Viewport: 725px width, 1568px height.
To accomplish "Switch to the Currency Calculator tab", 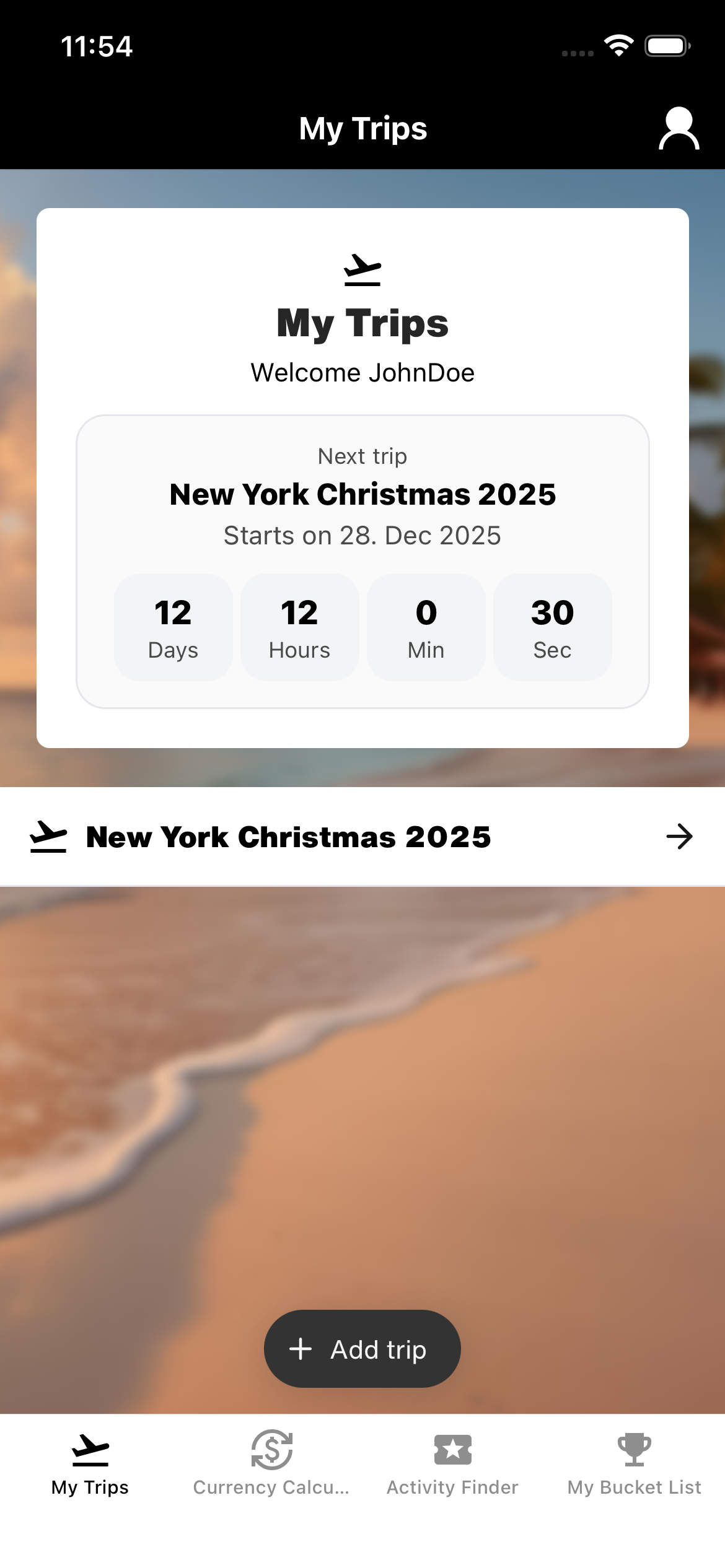I will click(x=271, y=1468).
